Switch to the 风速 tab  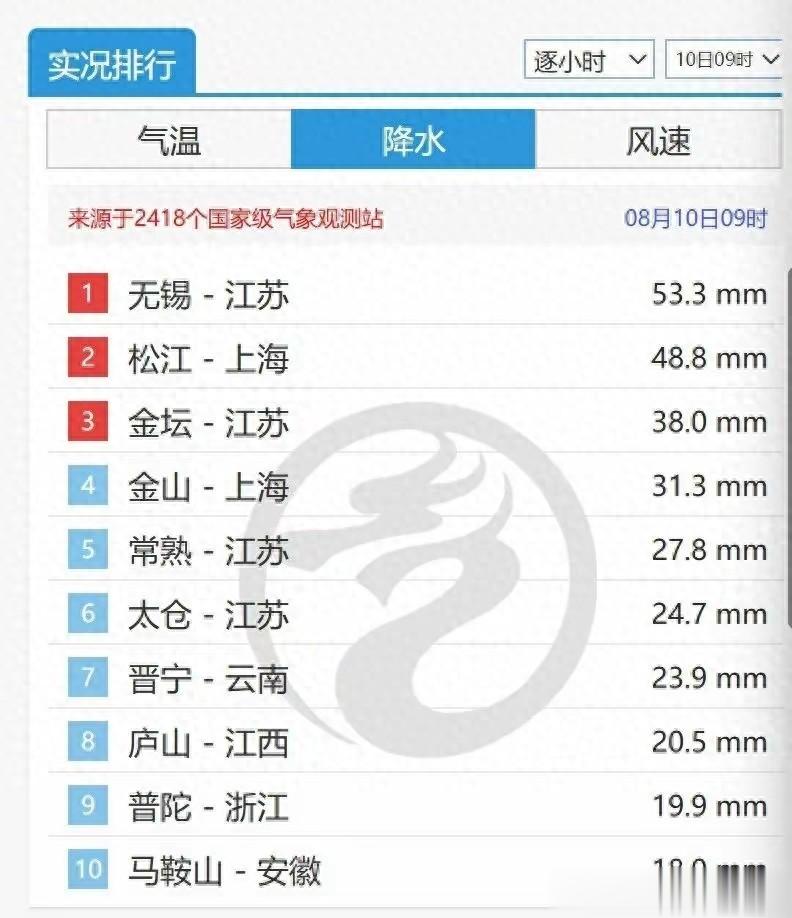pyautogui.click(x=659, y=139)
